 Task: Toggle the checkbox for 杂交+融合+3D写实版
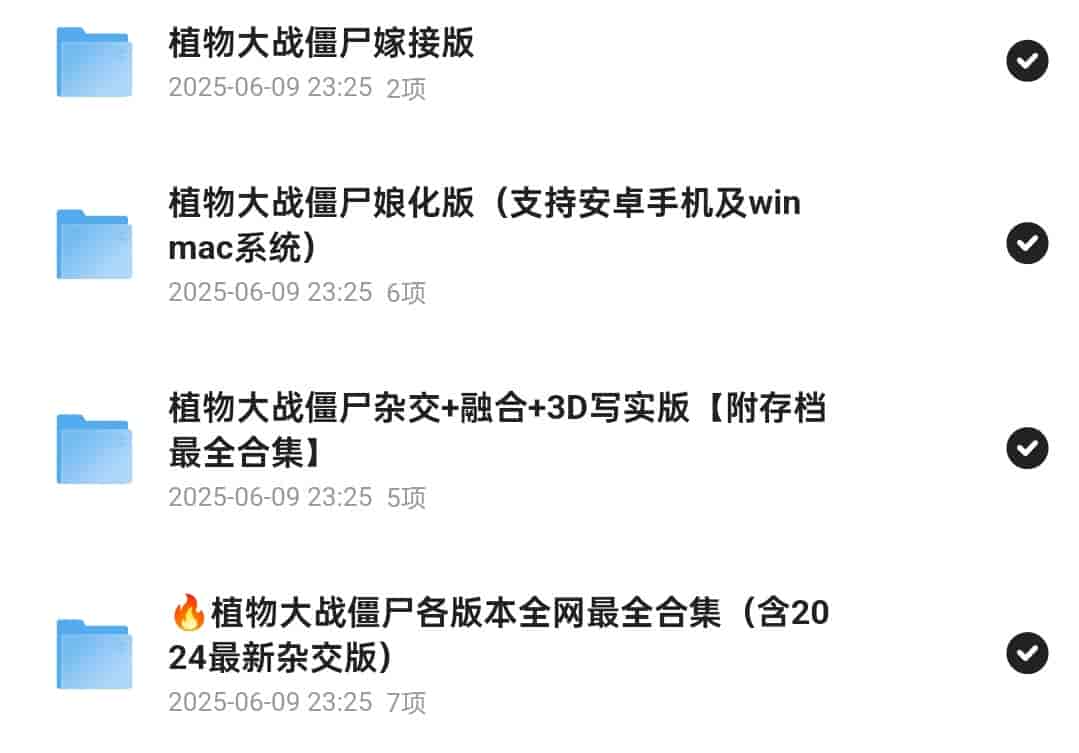click(1027, 447)
